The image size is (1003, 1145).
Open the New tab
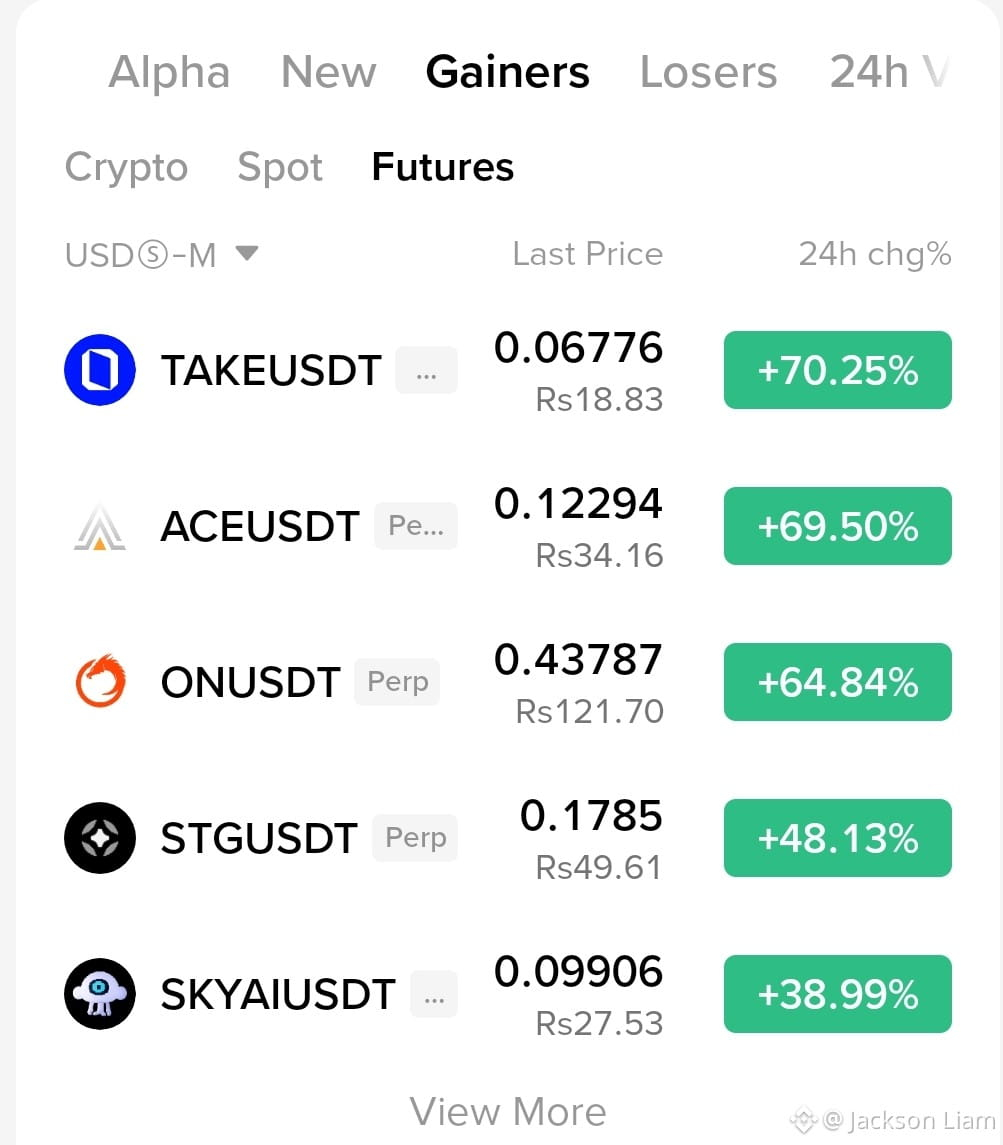[328, 72]
